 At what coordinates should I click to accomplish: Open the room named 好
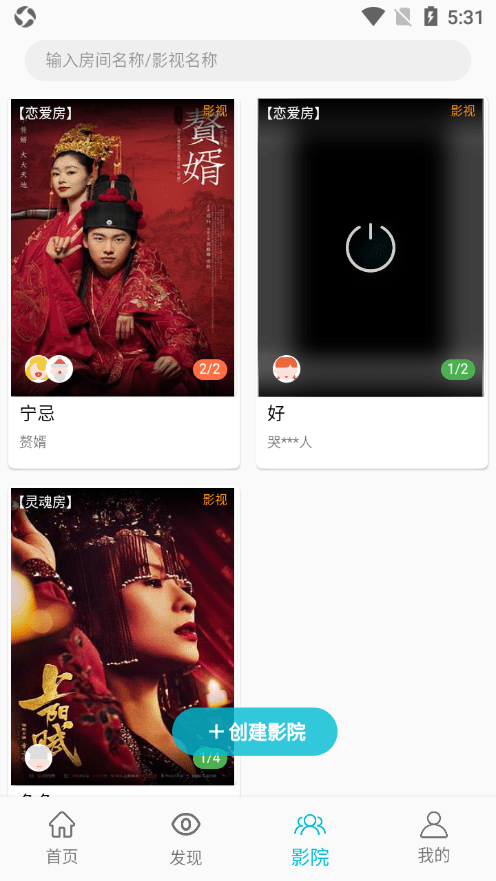click(x=371, y=283)
